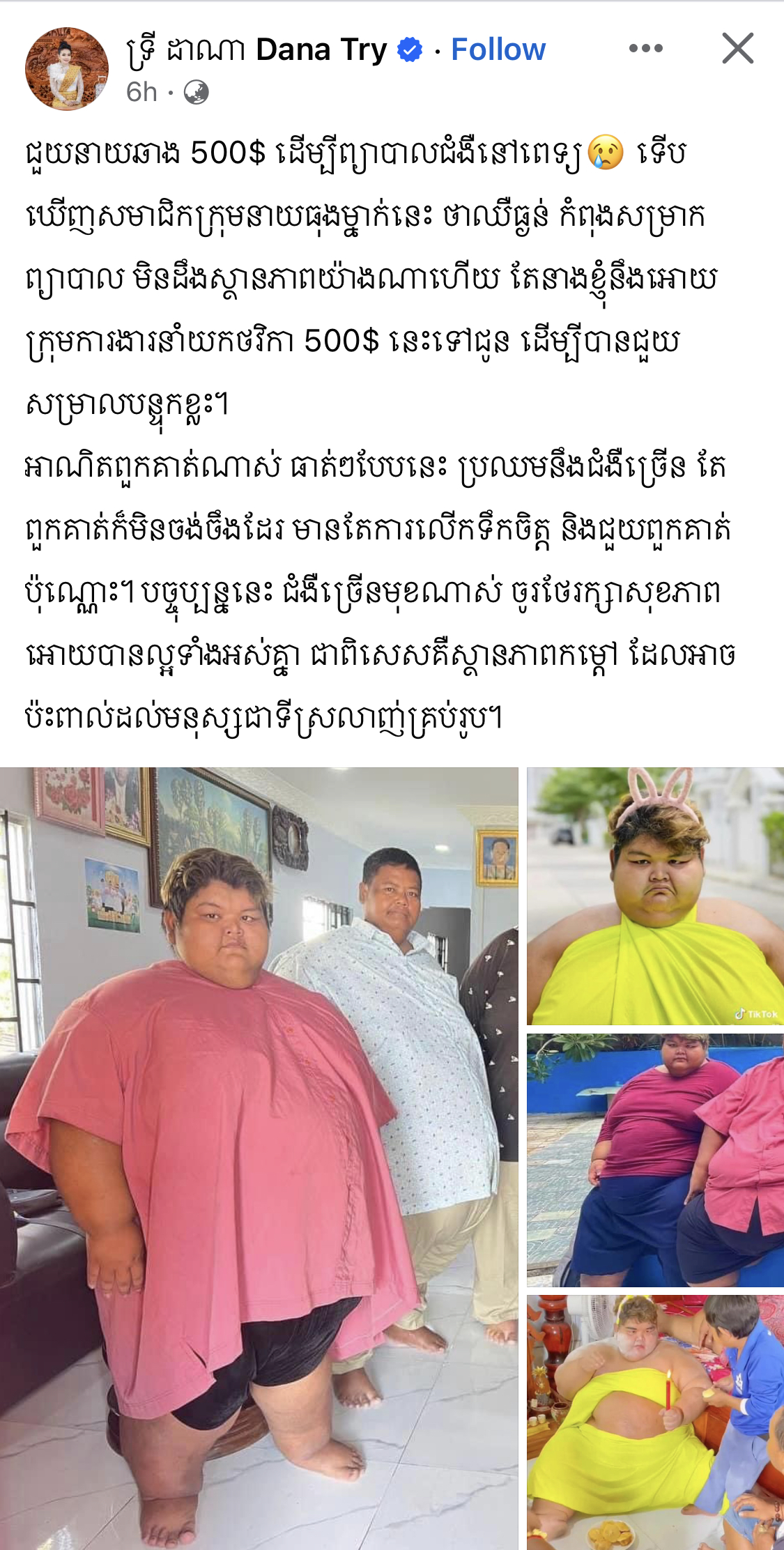
Task: Follow the Dana Try page
Action: click(x=498, y=50)
